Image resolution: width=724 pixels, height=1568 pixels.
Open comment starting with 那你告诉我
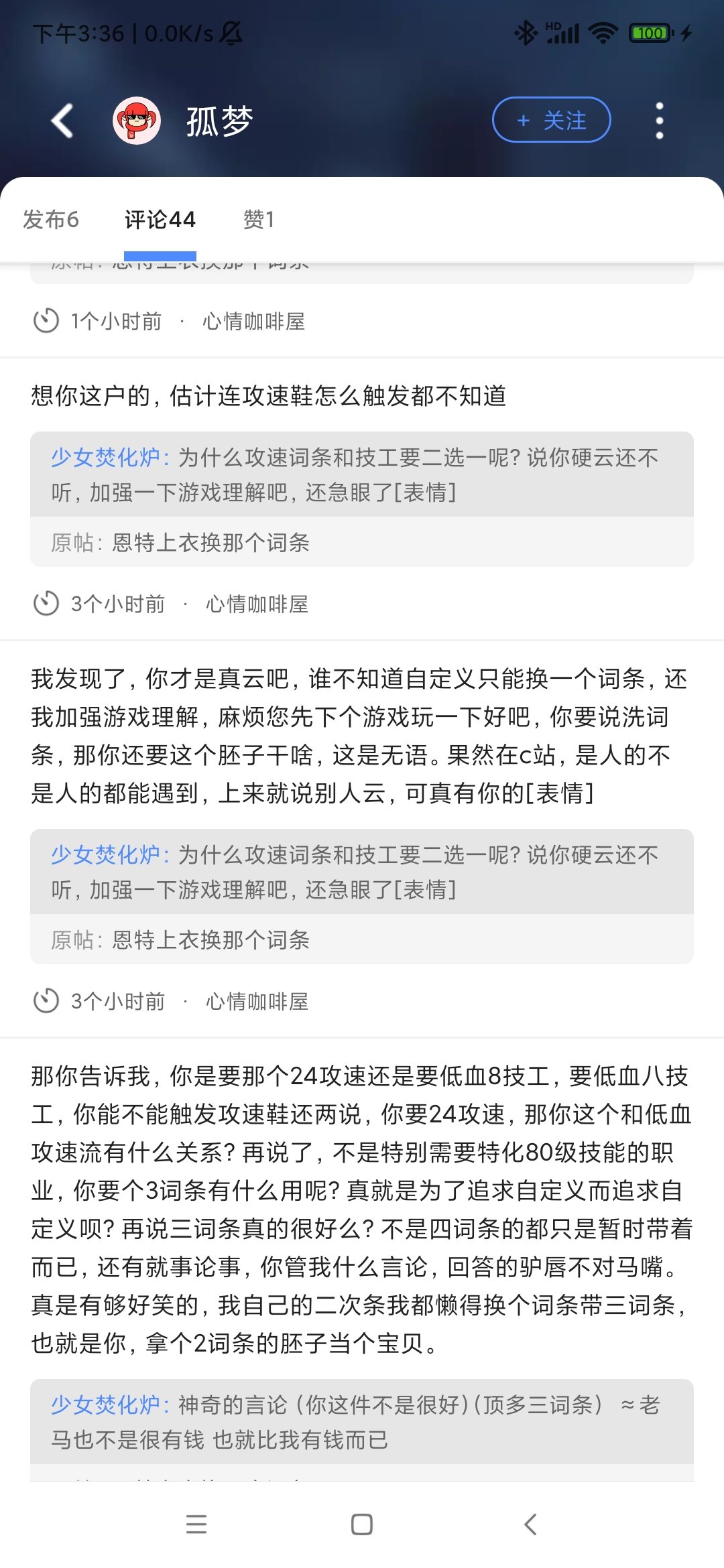[x=361, y=1210]
